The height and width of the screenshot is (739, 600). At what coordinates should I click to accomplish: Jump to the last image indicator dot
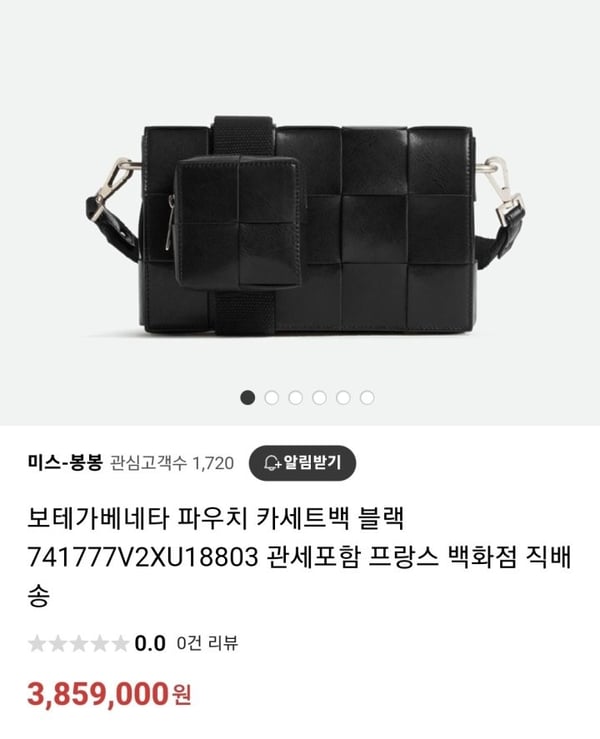pos(367,397)
